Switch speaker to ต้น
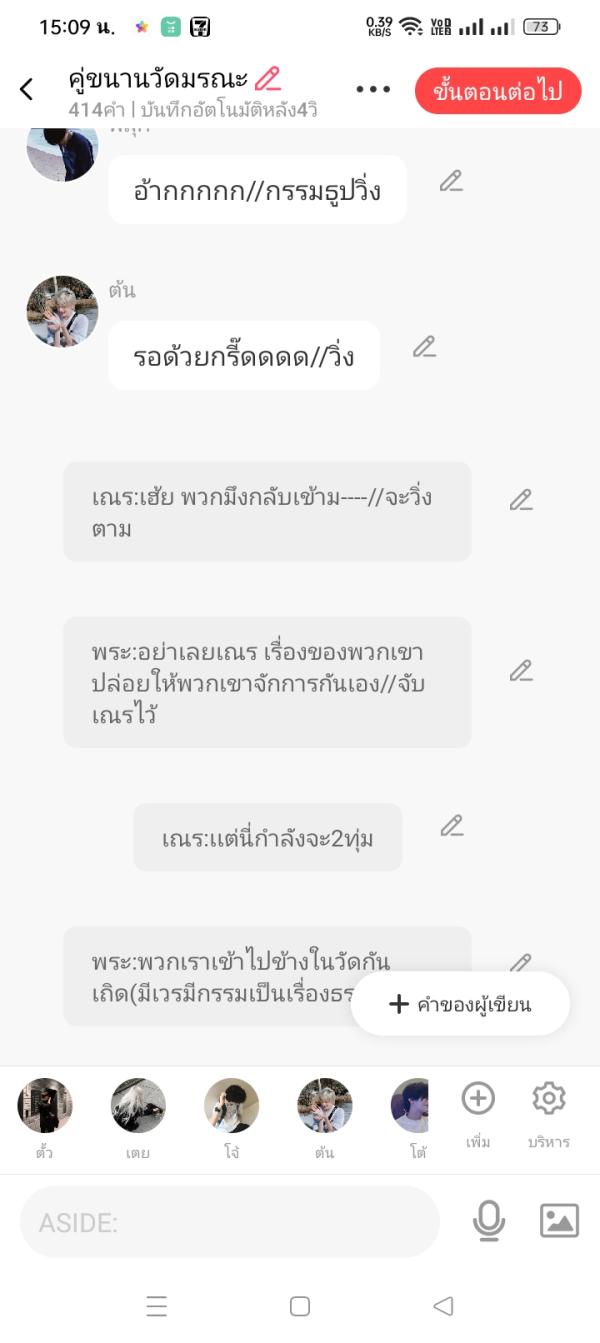Screen dimensions: 600x1343 coord(324,1106)
